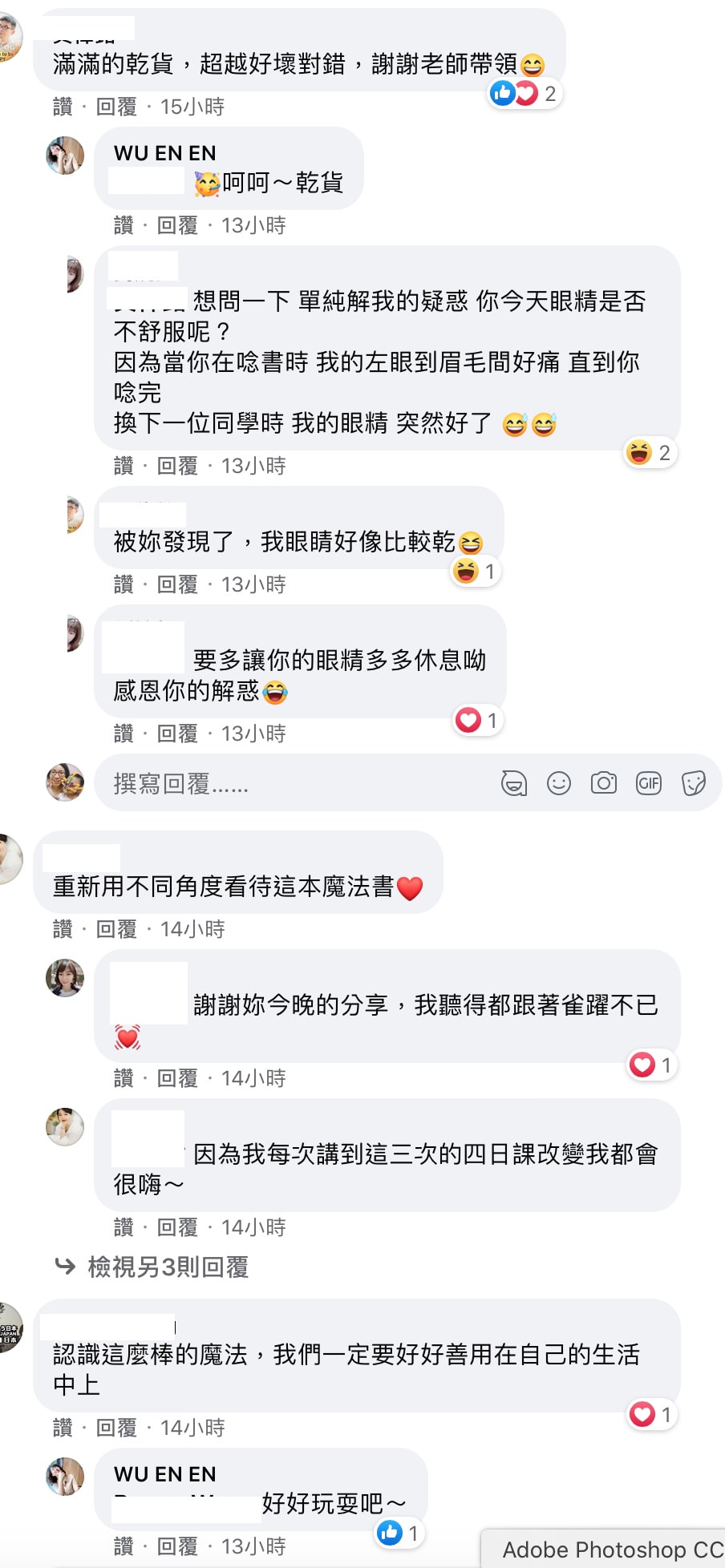Open the avatar sticker icon in reply box
Screen dimensions: 725x1568
(x=513, y=783)
